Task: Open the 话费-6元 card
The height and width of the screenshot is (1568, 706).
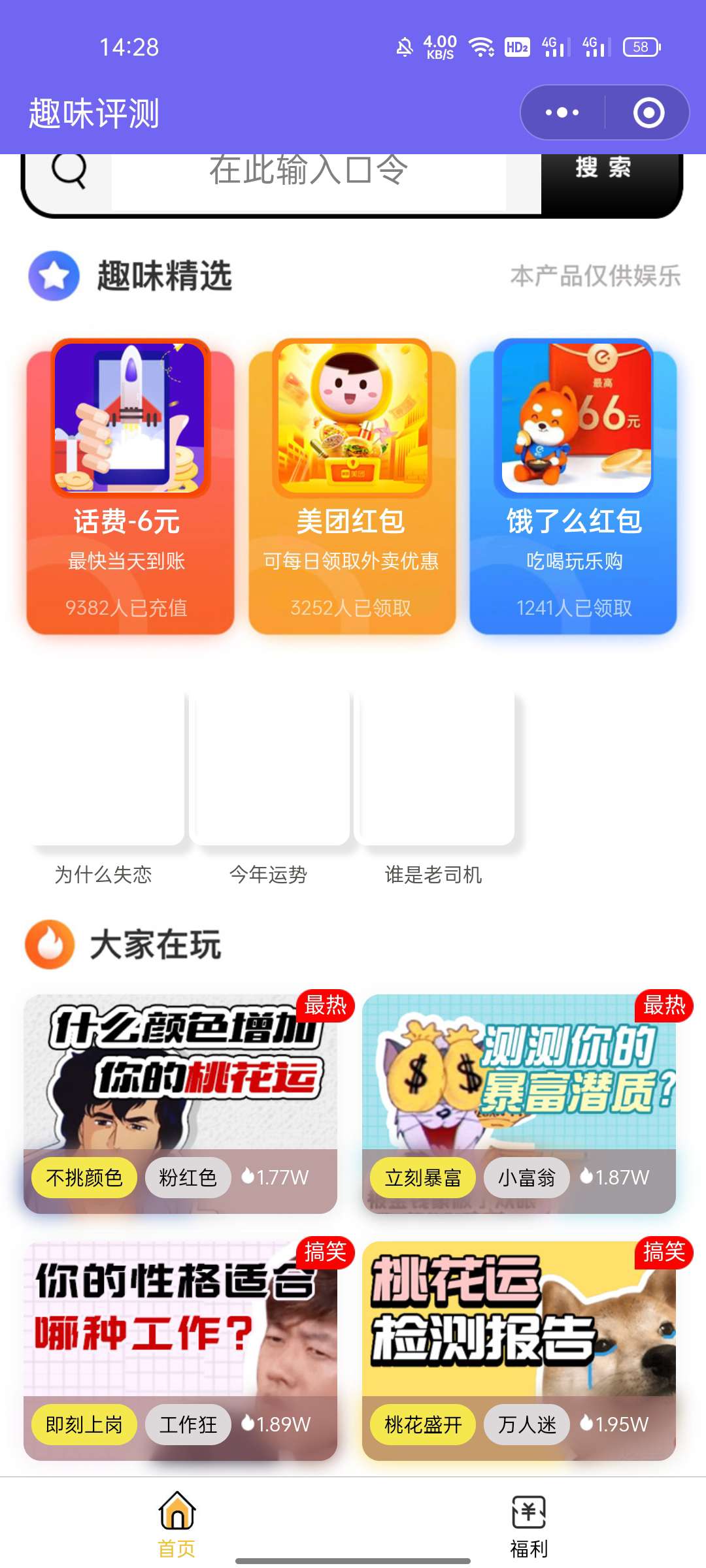Action: pyautogui.click(x=130, y=487)
